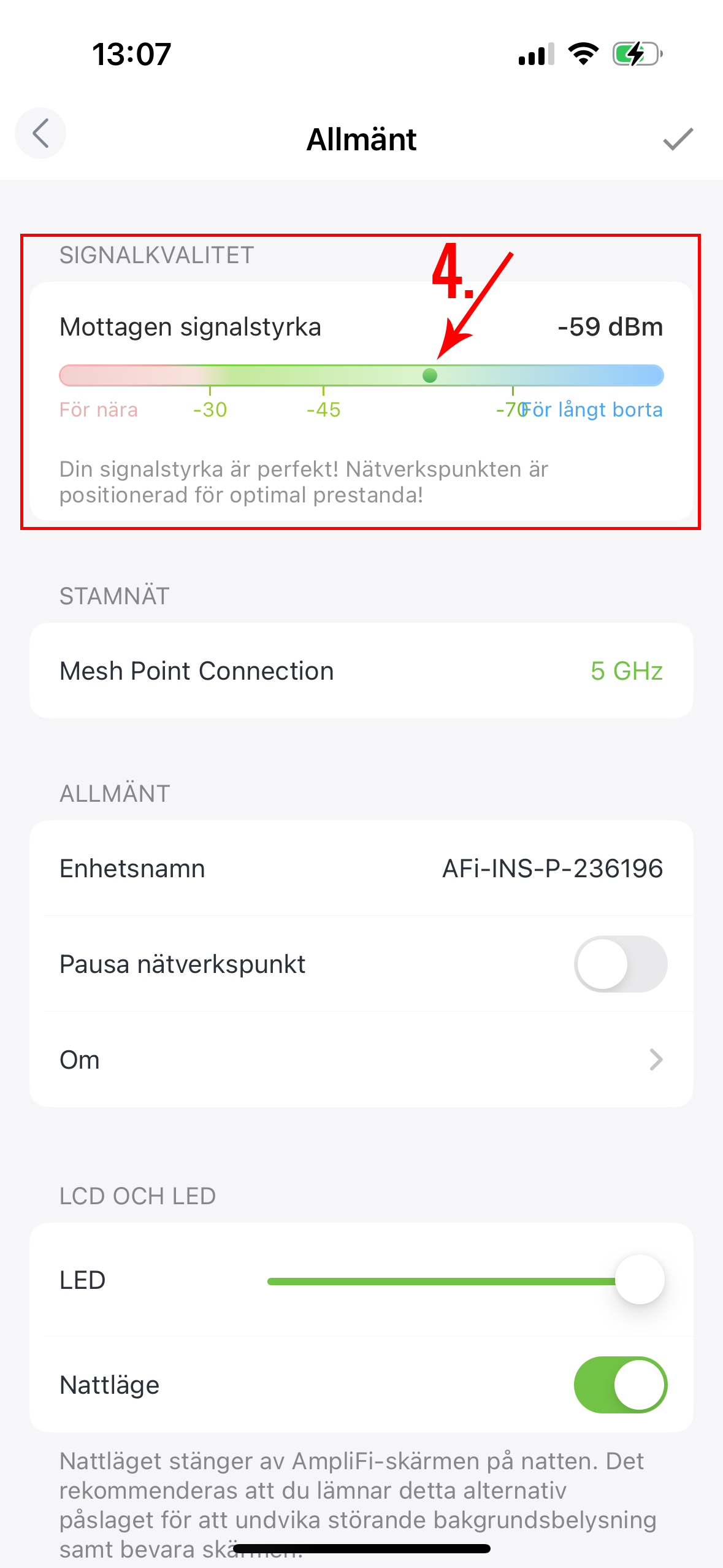
Task: Go back using the back arrow
Action: (40, 134)
